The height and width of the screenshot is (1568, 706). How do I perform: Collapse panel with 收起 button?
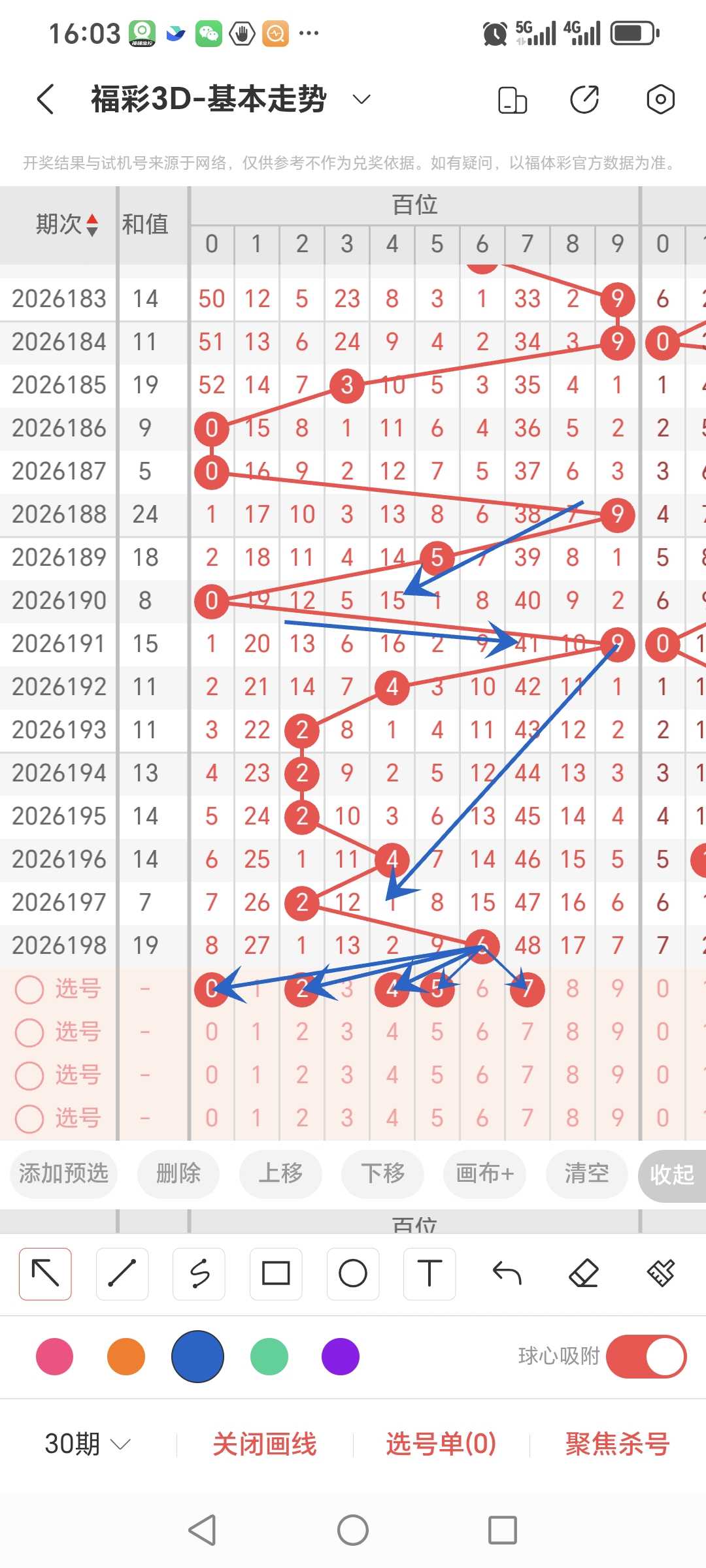point(672,1175)
